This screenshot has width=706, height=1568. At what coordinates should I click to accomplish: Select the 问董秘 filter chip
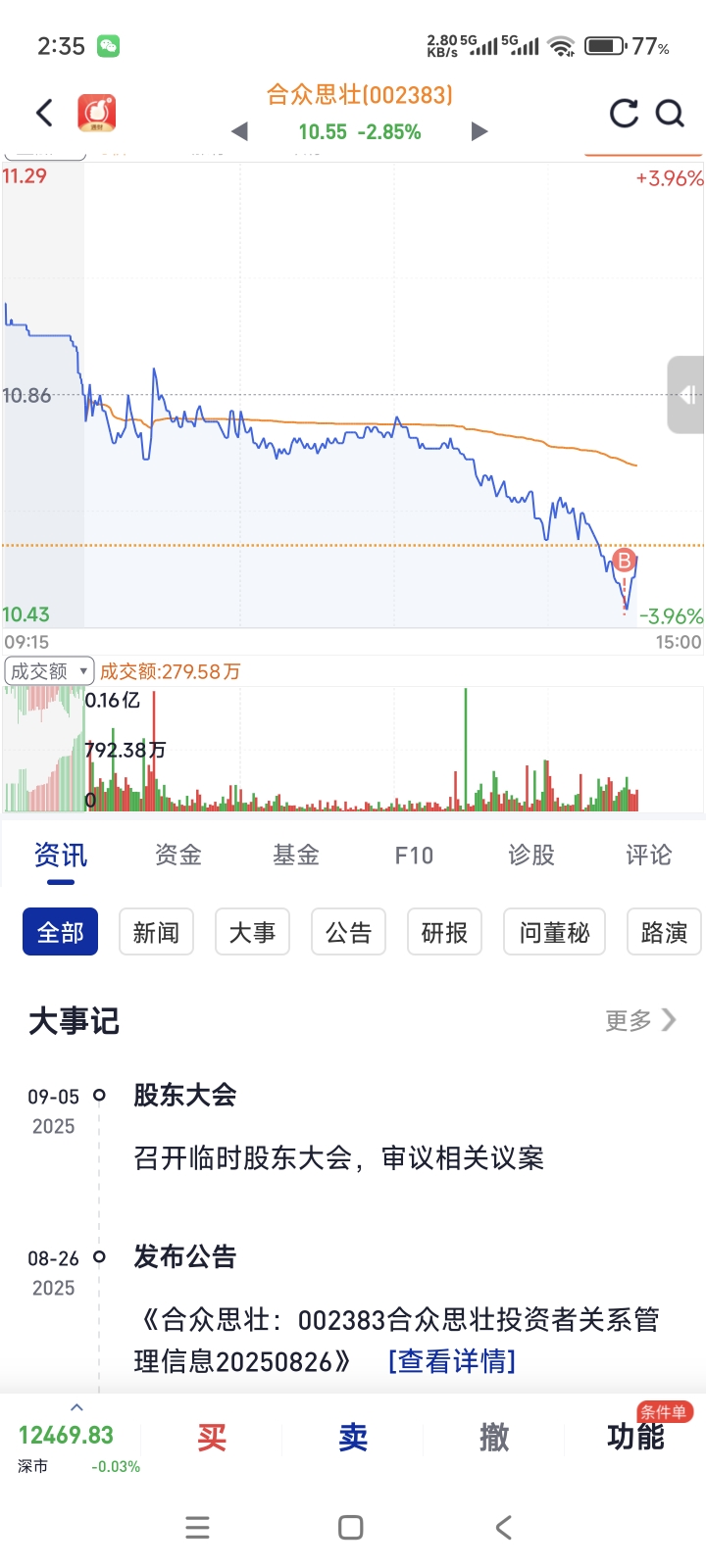(554, 932)
